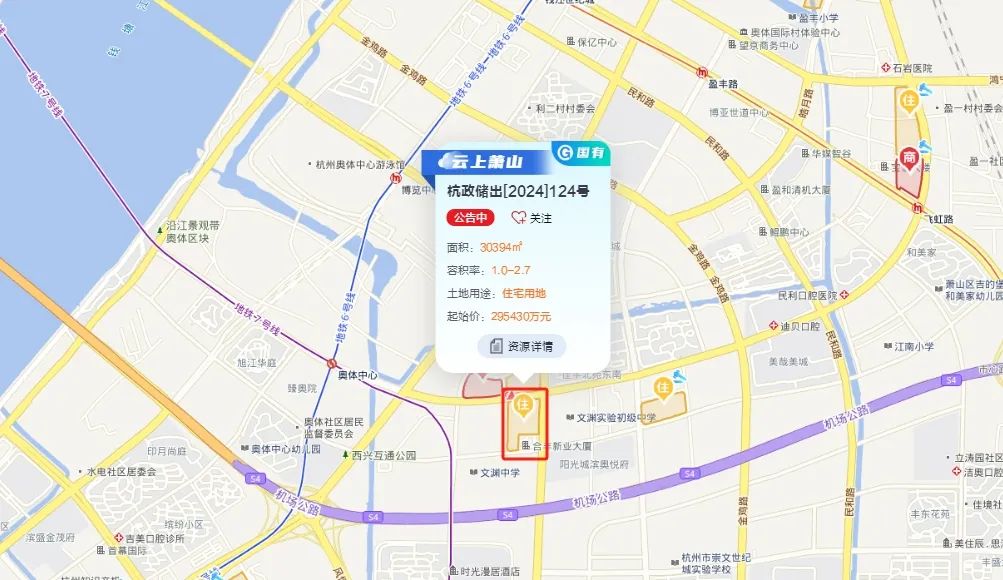Select the 住 marker in the red-outlined parcel
The height and width of the screenshot is (580, 1003).
click(x=523, y=405)
